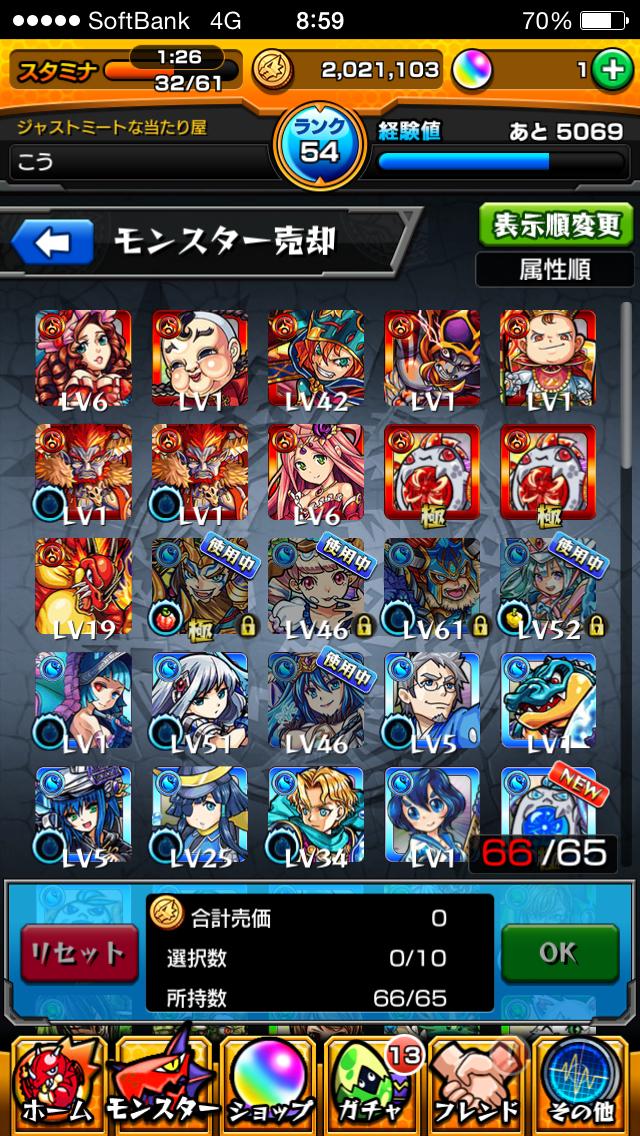Select the monster marked NEW
Image resolution: width=640 pixels, height=1136 pixels.
coord(547,810)
